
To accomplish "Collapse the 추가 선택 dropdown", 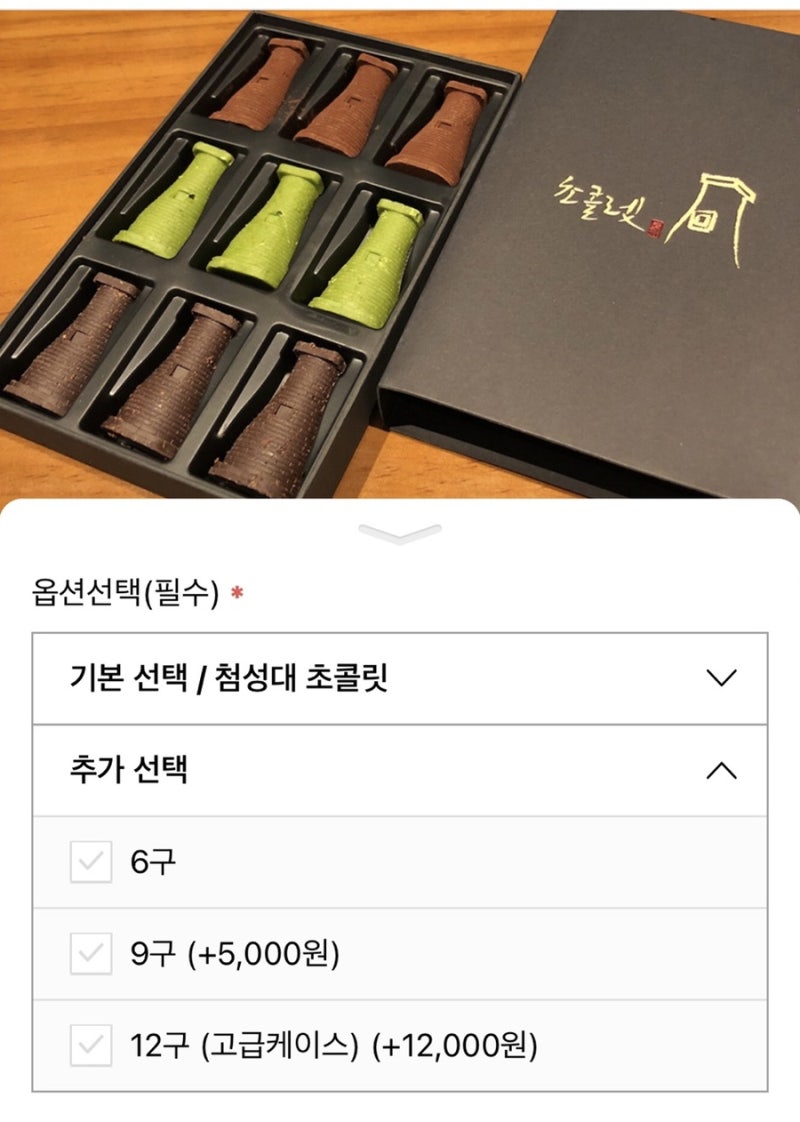I will click(x=400, y=771).
